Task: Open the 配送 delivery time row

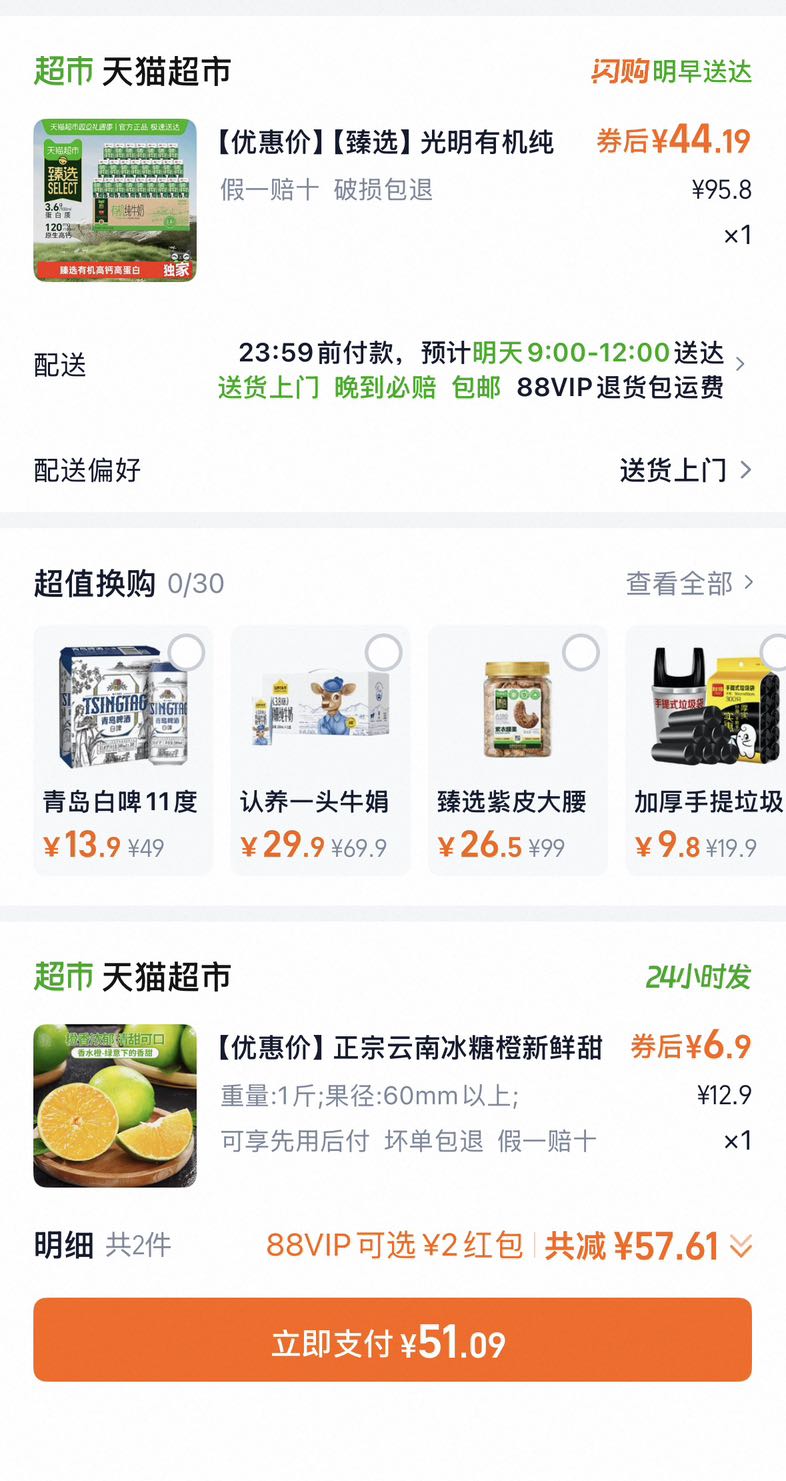Action: (x=393, y=366)
